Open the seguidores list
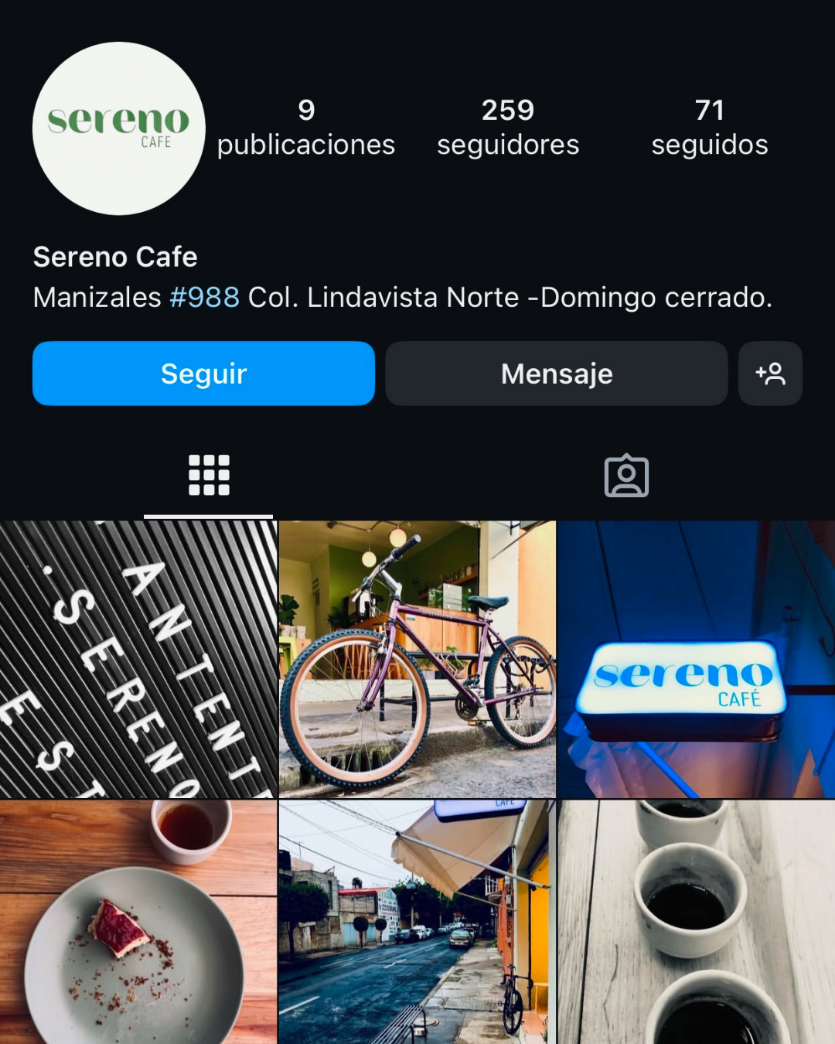The image size is (835, 1044). tap(508, 127)
